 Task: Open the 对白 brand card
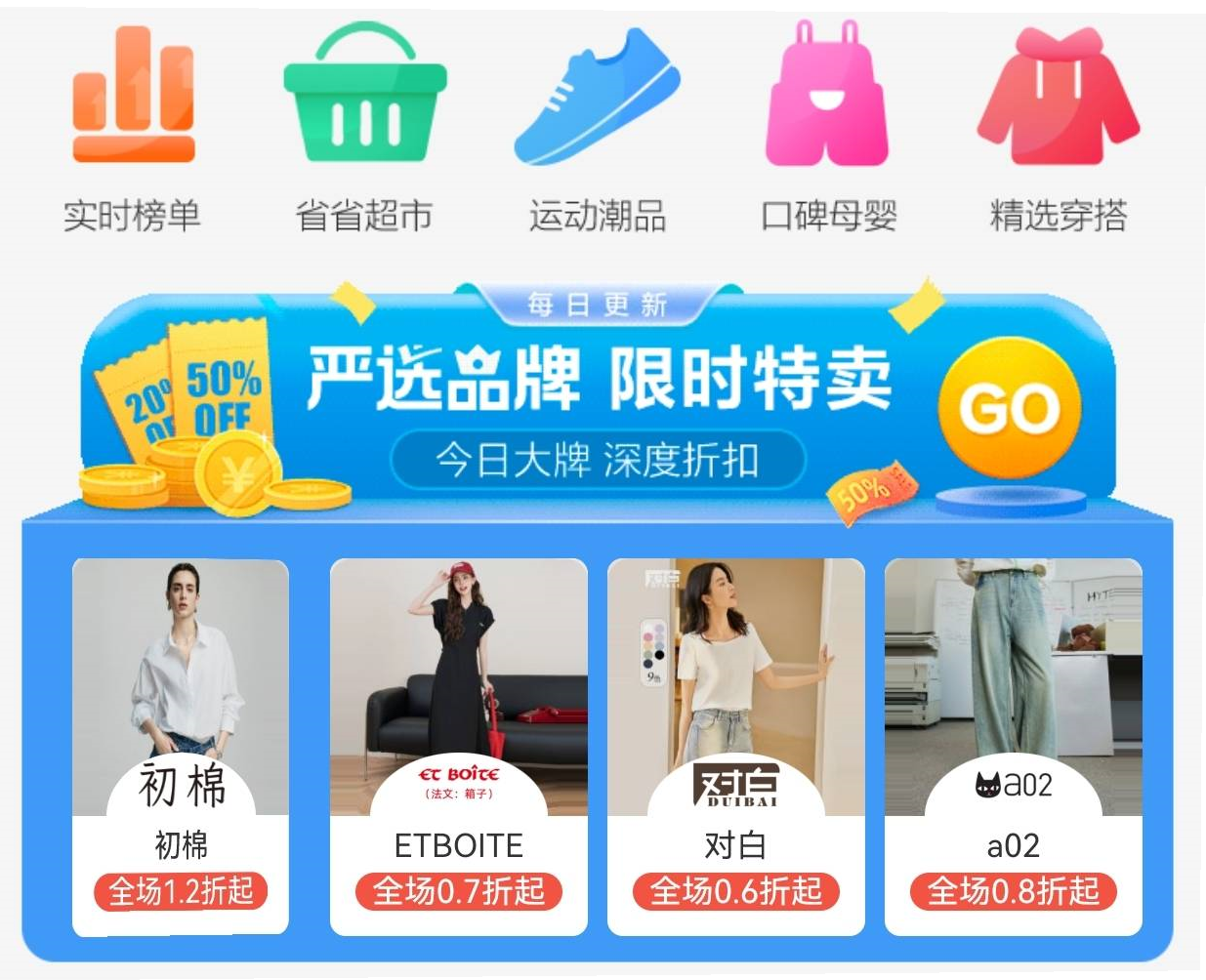pos(735,747)
